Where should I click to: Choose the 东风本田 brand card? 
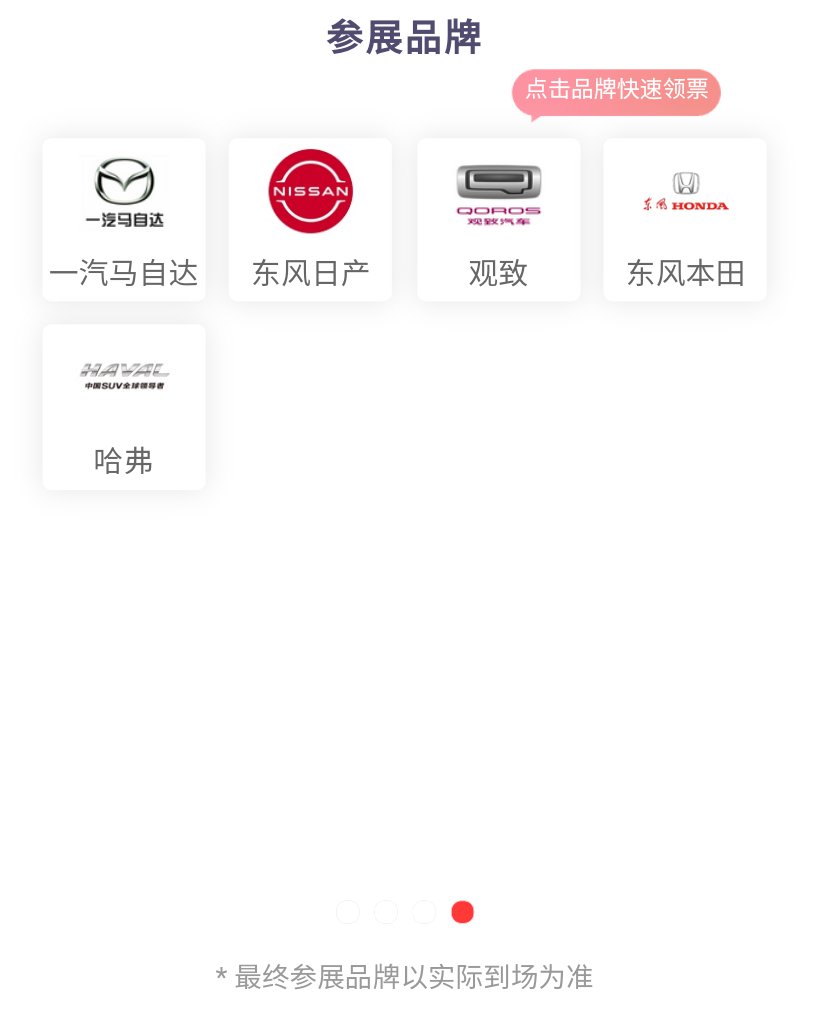tap(685, 219)
